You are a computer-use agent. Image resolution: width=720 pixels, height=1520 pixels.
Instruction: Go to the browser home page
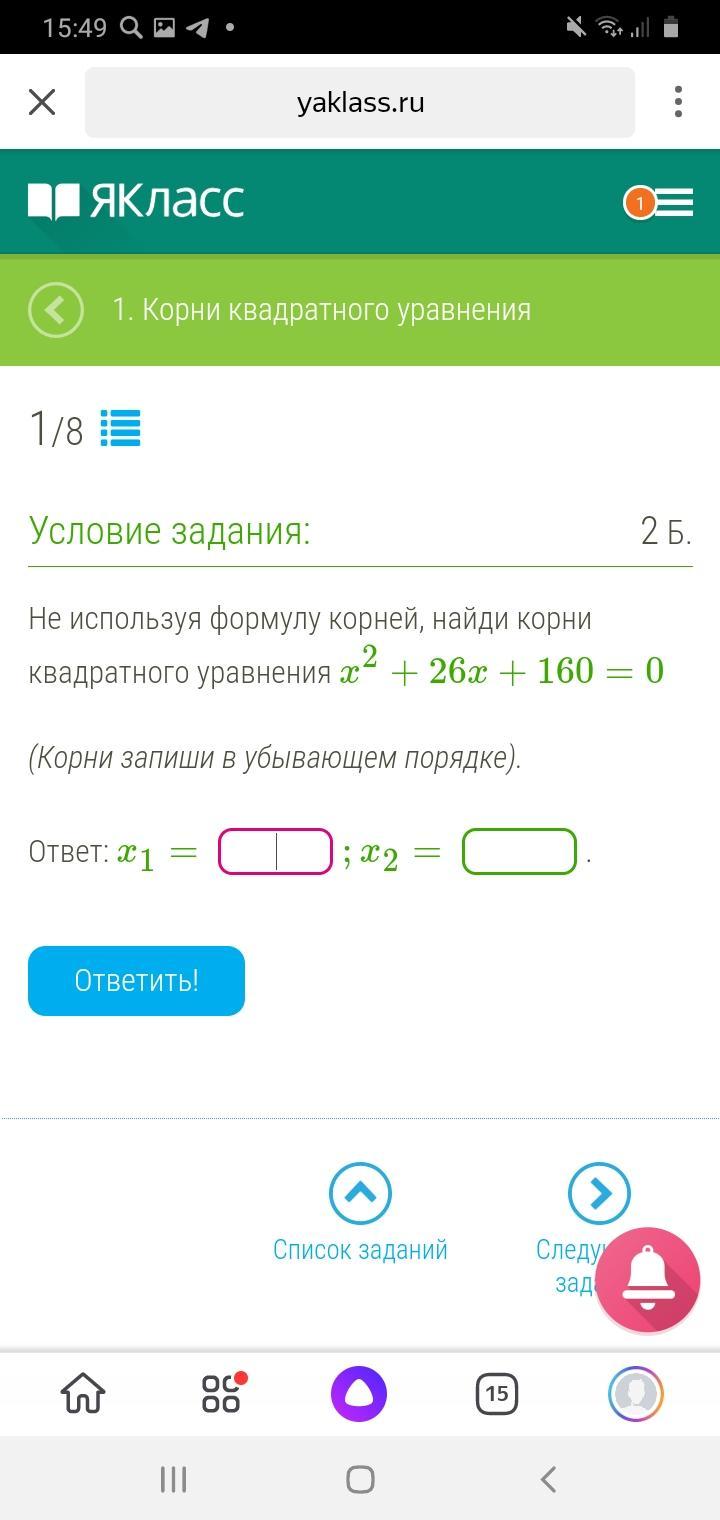click(83, 1393)
